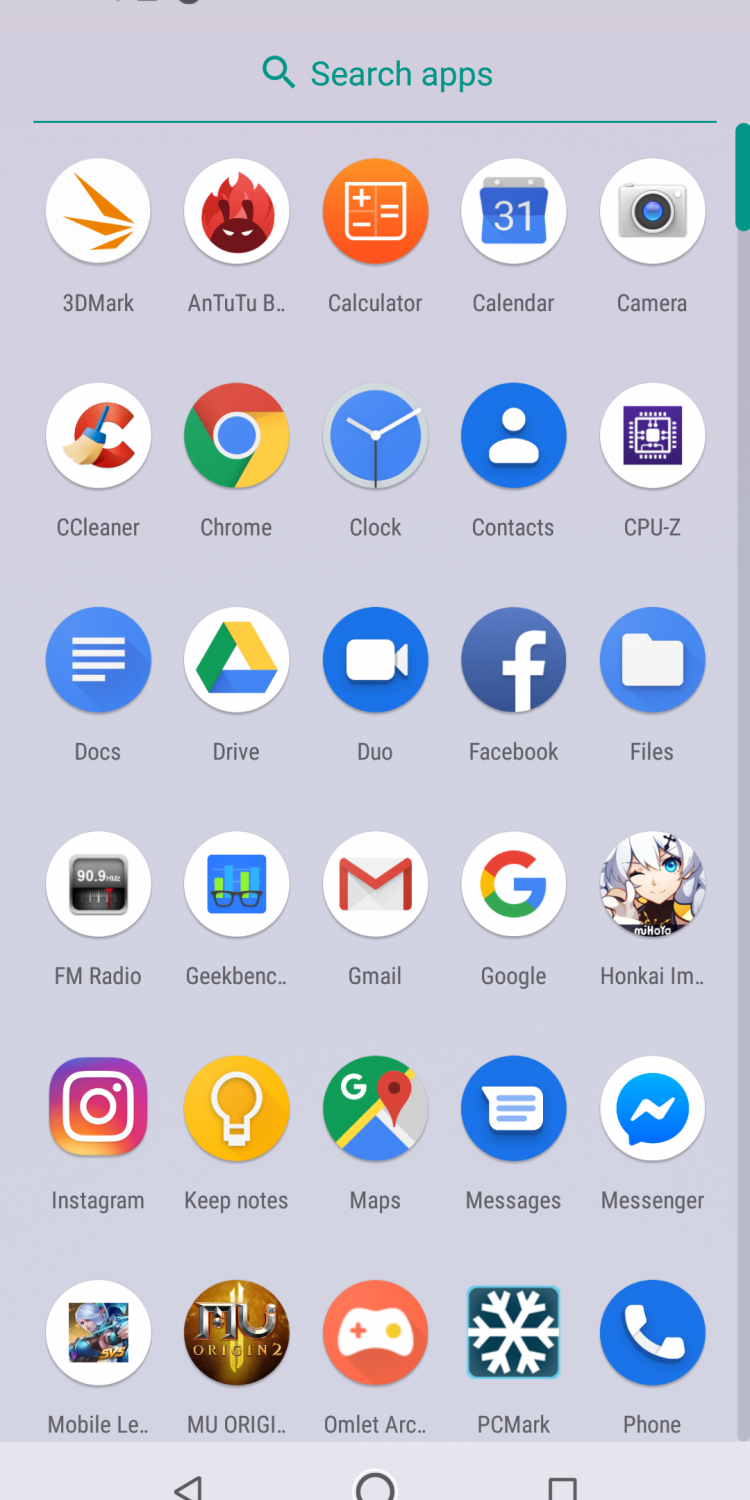750x1500 pixels.
Task: Open the Clock app
Action: (375, 436)
